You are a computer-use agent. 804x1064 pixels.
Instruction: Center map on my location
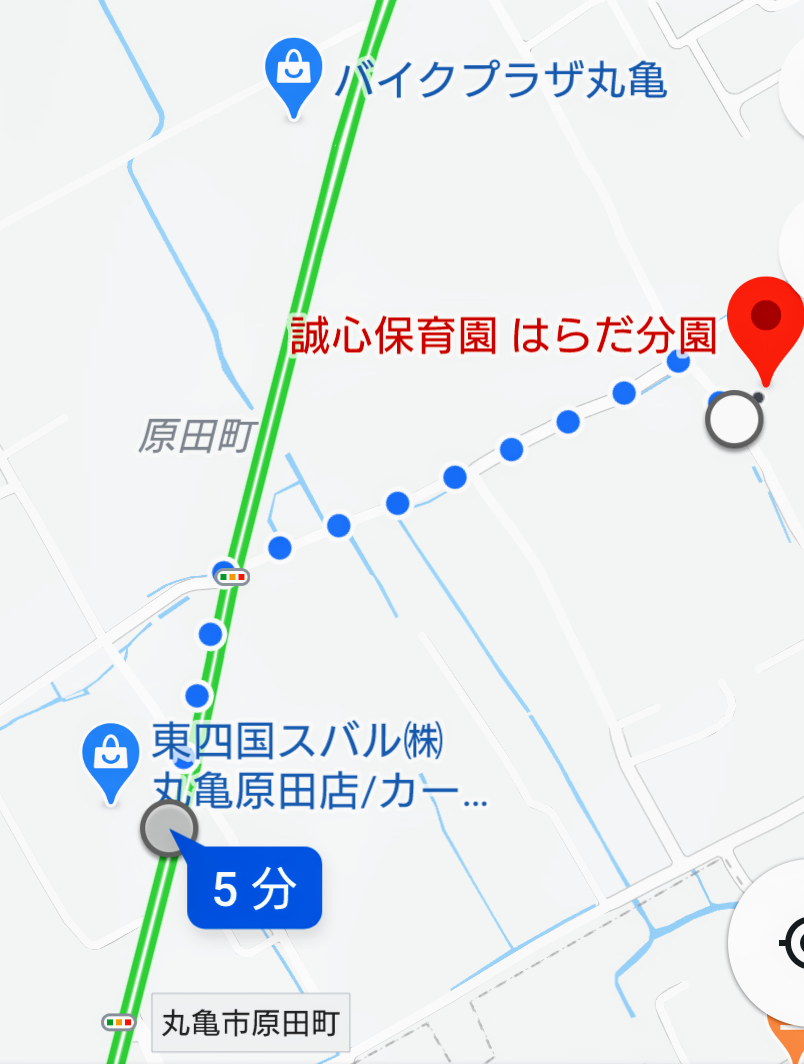[x=792, y=942]
